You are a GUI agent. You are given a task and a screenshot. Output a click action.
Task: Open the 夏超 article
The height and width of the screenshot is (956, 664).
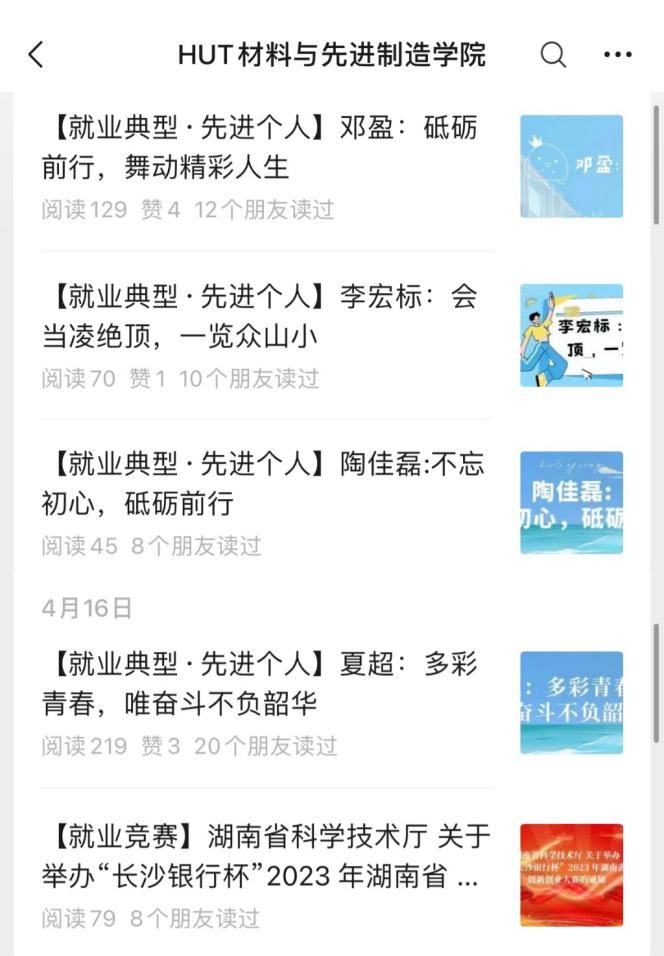click(x=260, y=683)
